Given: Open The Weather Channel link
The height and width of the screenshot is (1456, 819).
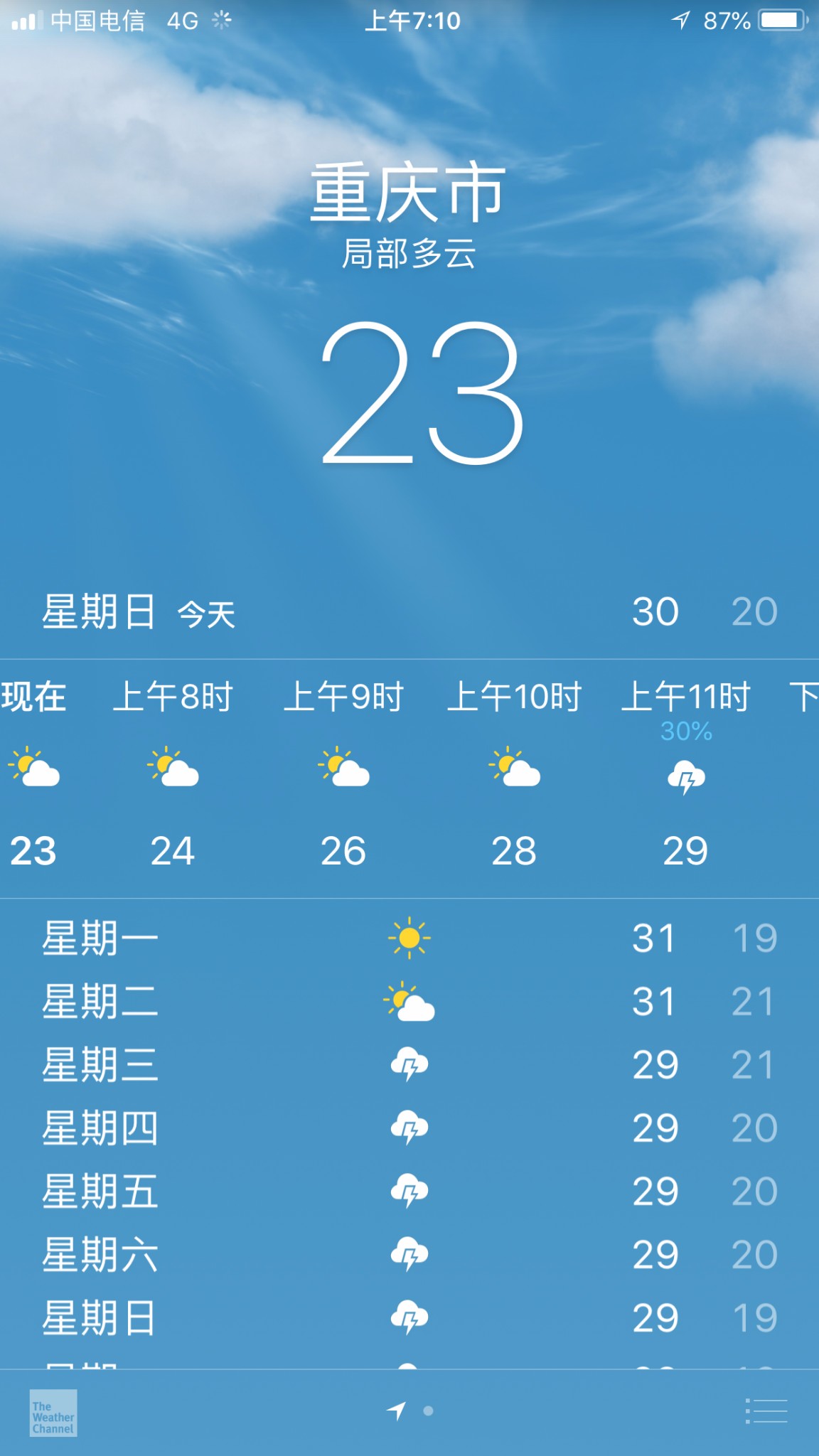Looking at the screenshot, I should (53, 1413).
